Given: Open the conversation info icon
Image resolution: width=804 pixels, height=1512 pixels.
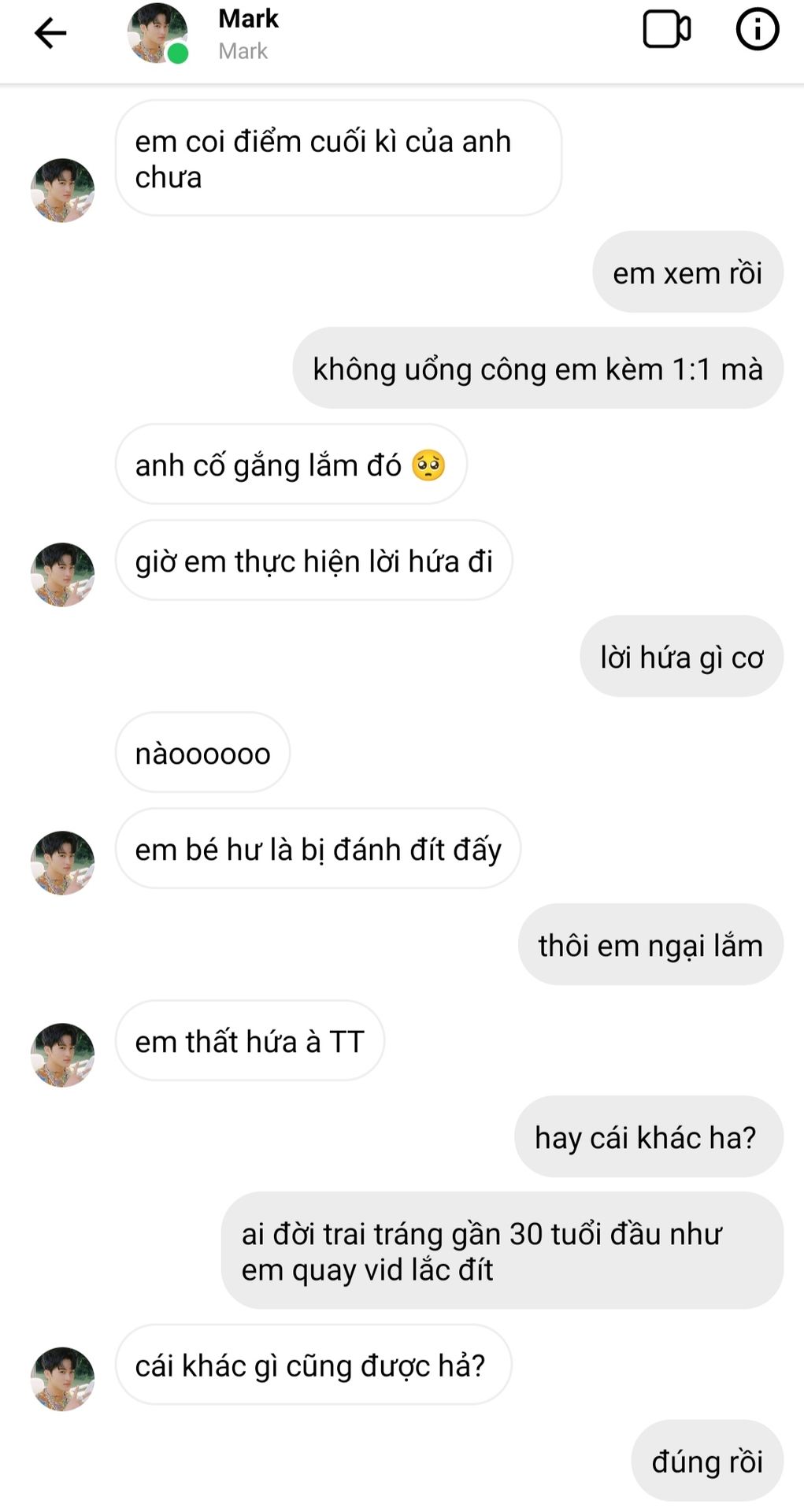Looking at the screenshot, I should pos(757,30).
